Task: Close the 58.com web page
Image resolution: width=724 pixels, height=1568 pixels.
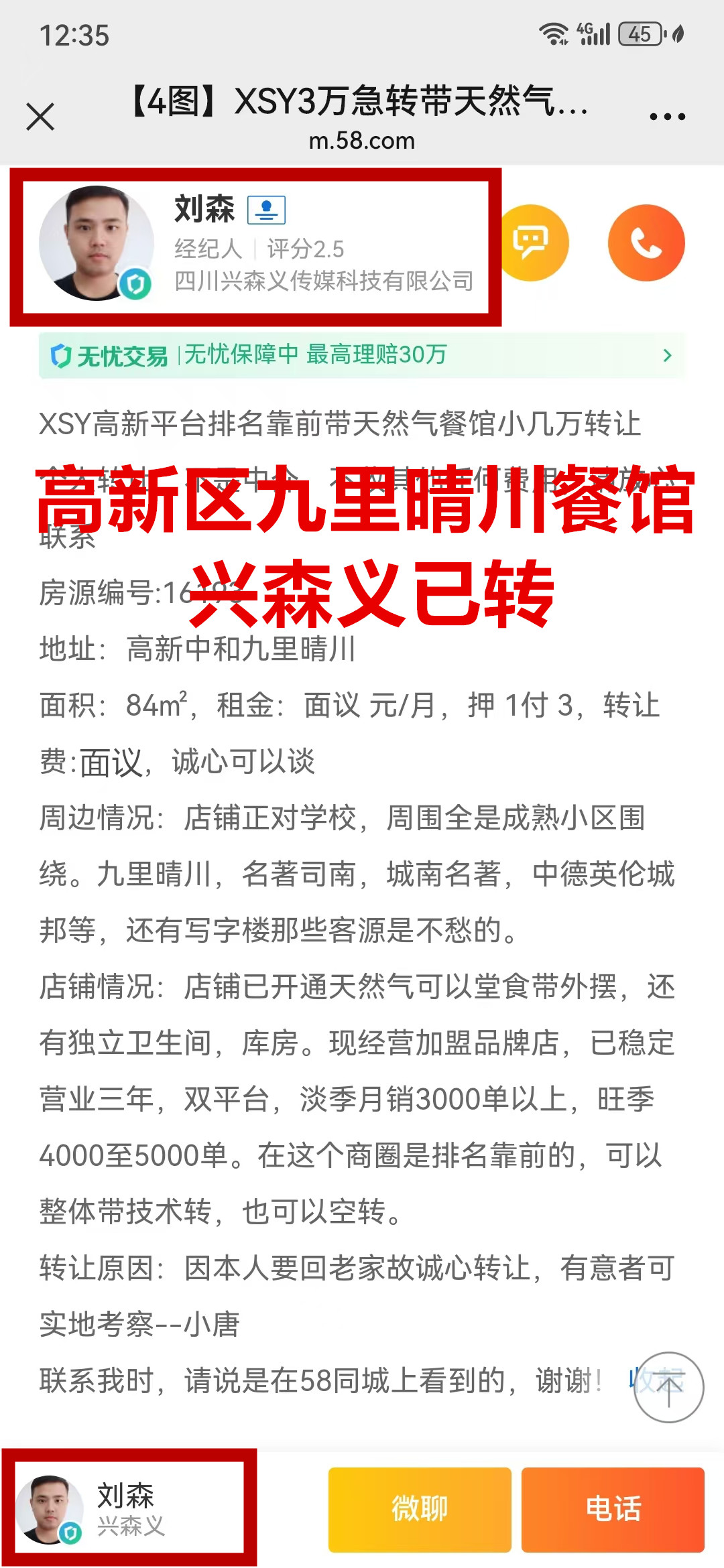Action: point(40,117)
